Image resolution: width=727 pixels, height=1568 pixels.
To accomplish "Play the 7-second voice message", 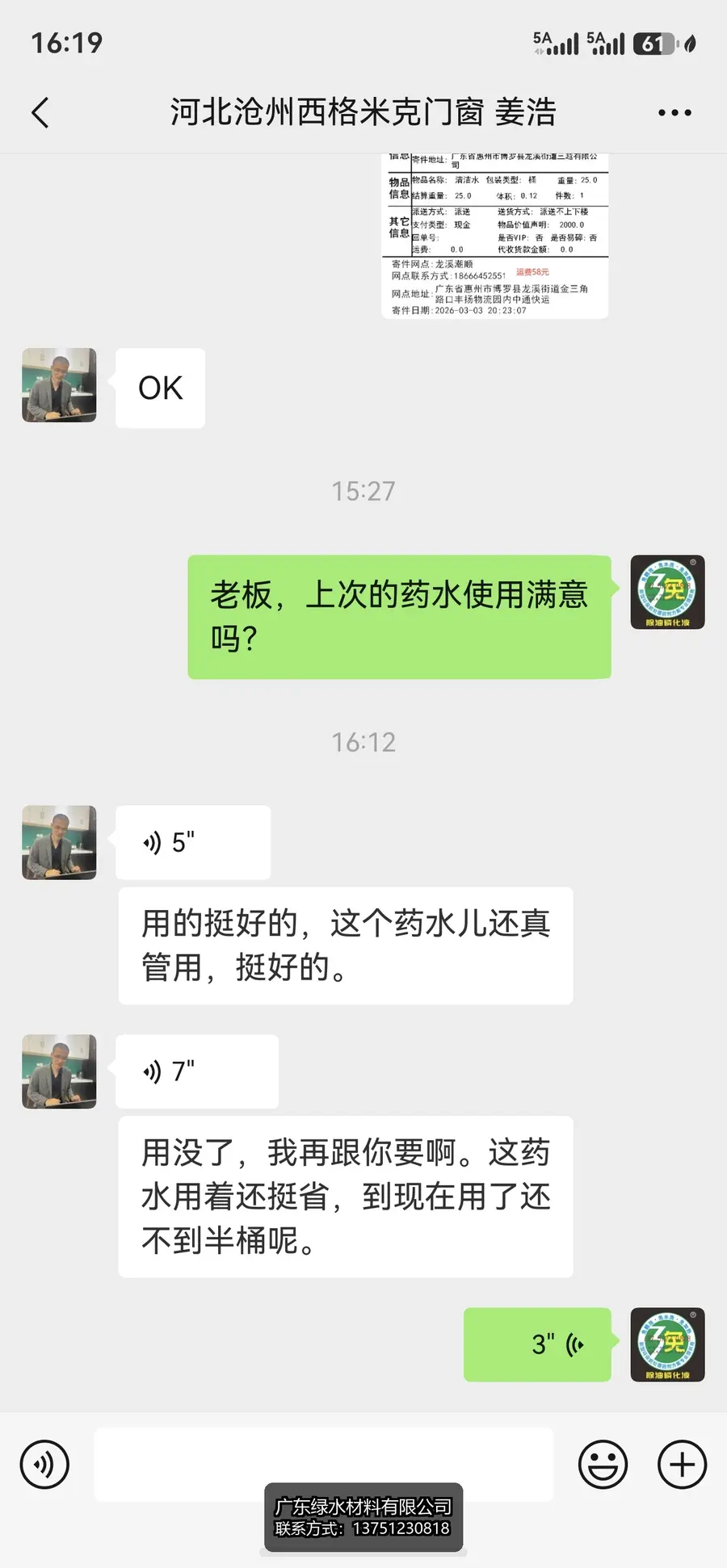I will tap(197, 1071).
